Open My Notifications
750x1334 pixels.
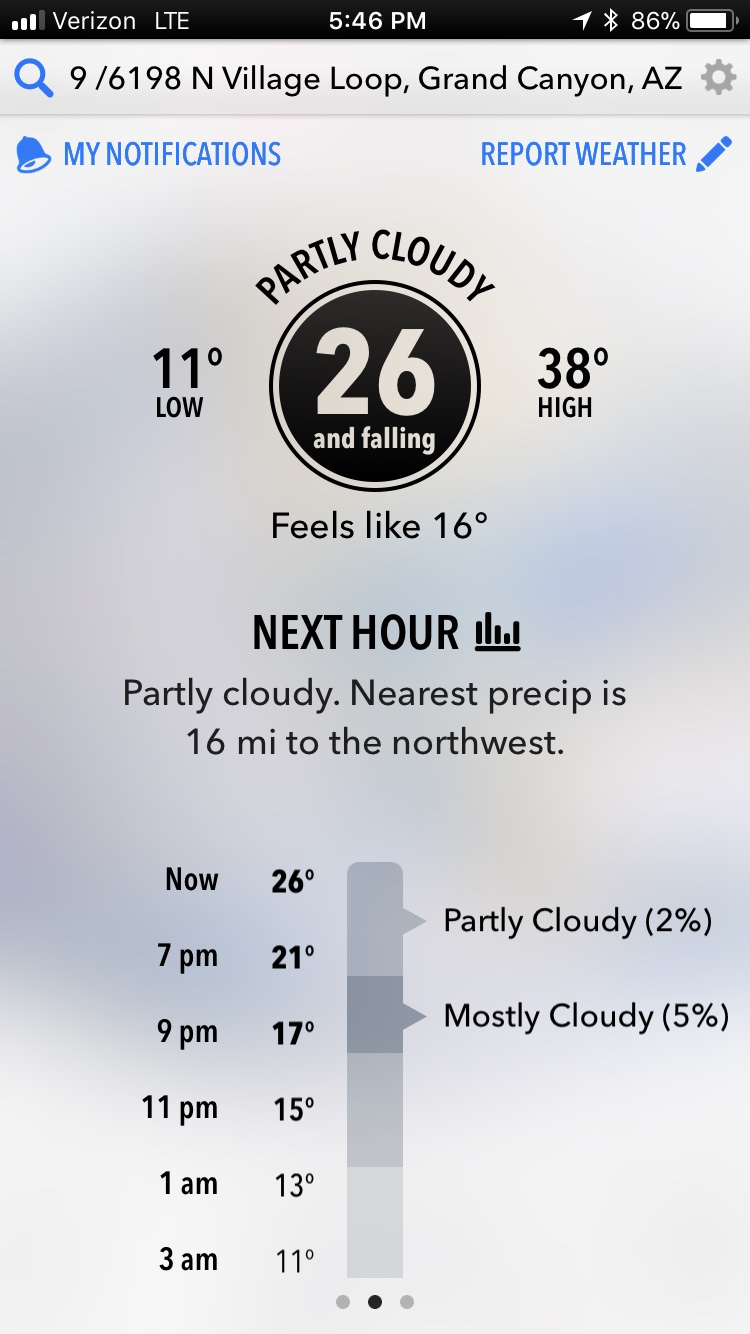(150, 154)
